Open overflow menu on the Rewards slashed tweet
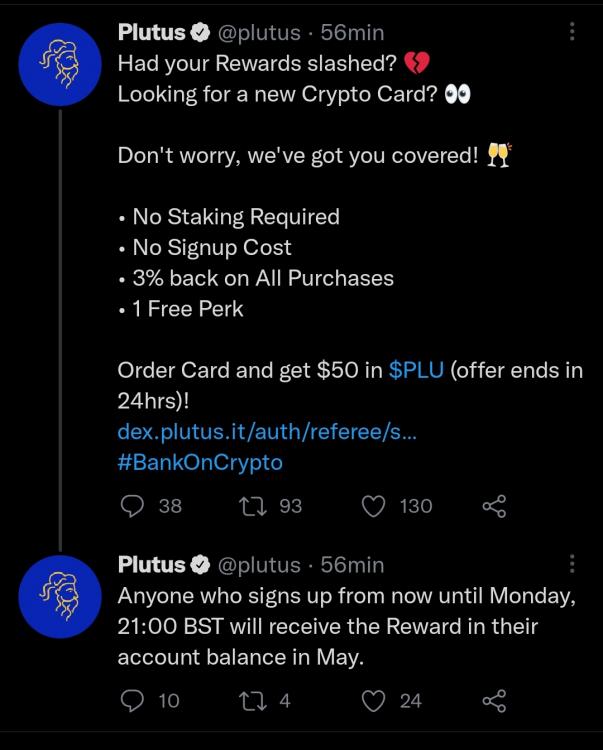The width and height of the screenshot is (603, 750). [x=572, y=32]
